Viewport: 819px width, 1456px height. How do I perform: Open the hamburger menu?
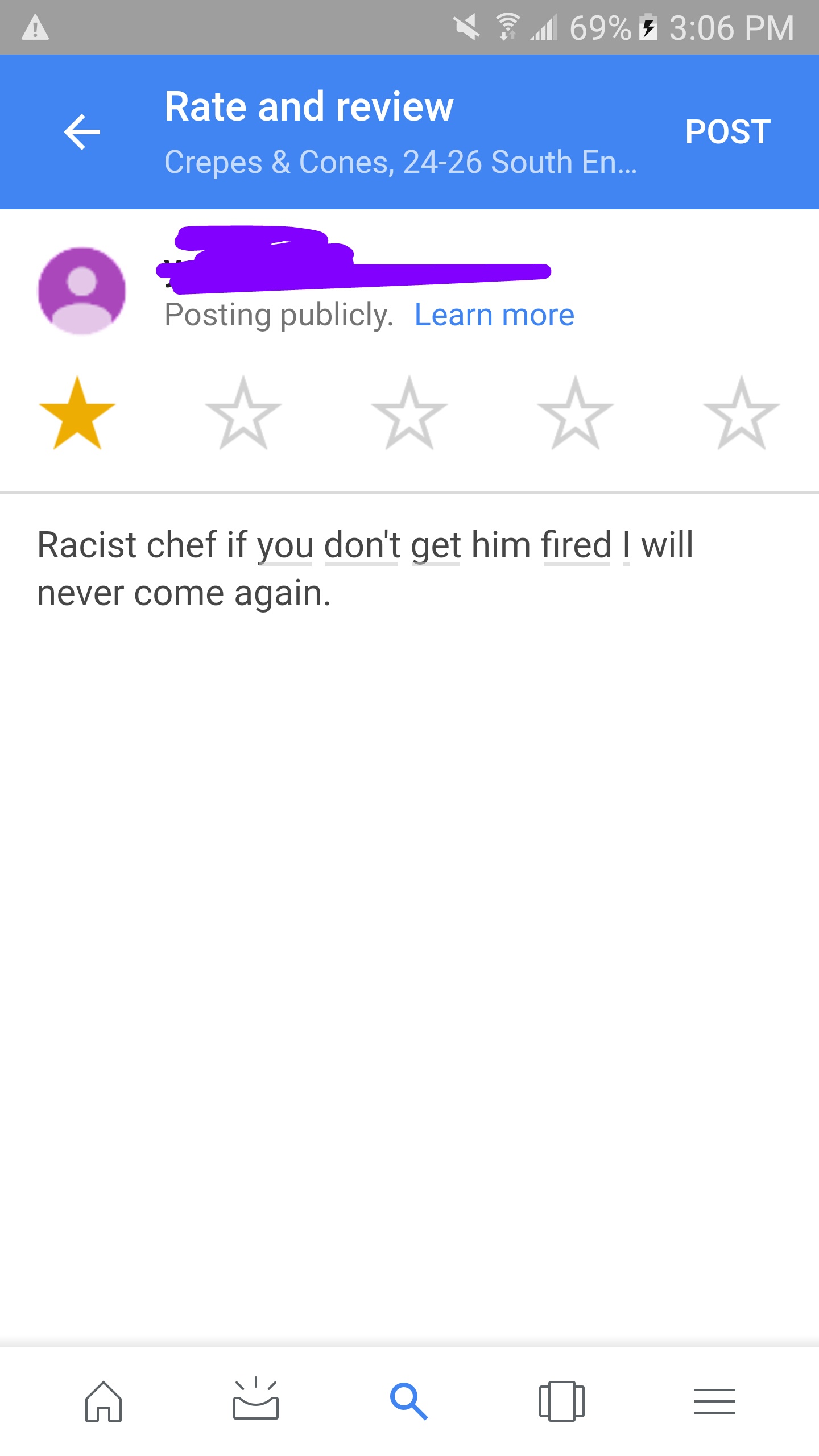[715, 1401]
